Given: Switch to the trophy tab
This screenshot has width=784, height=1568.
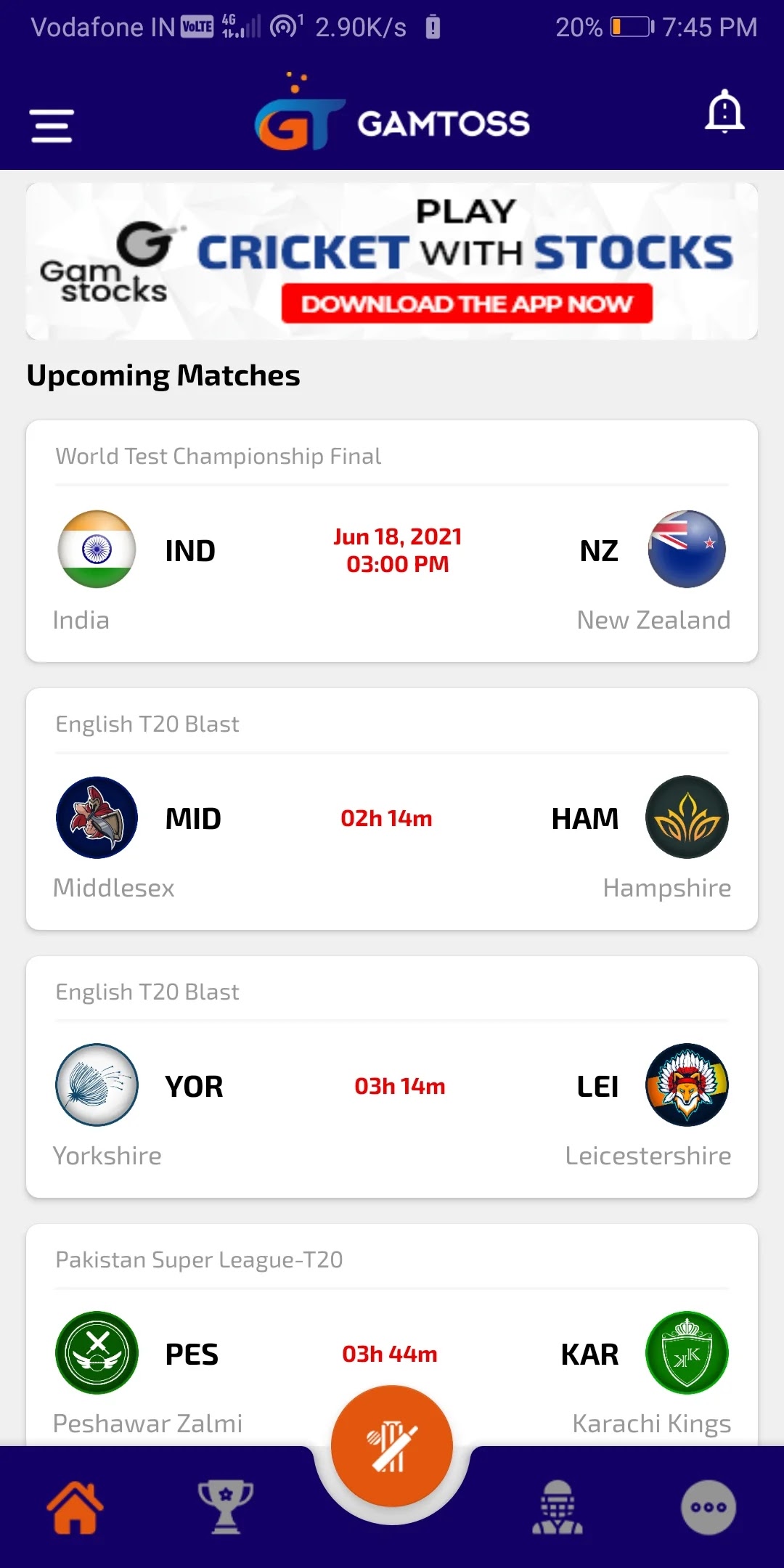Looking at the screenshot, I should (226, 1507).
